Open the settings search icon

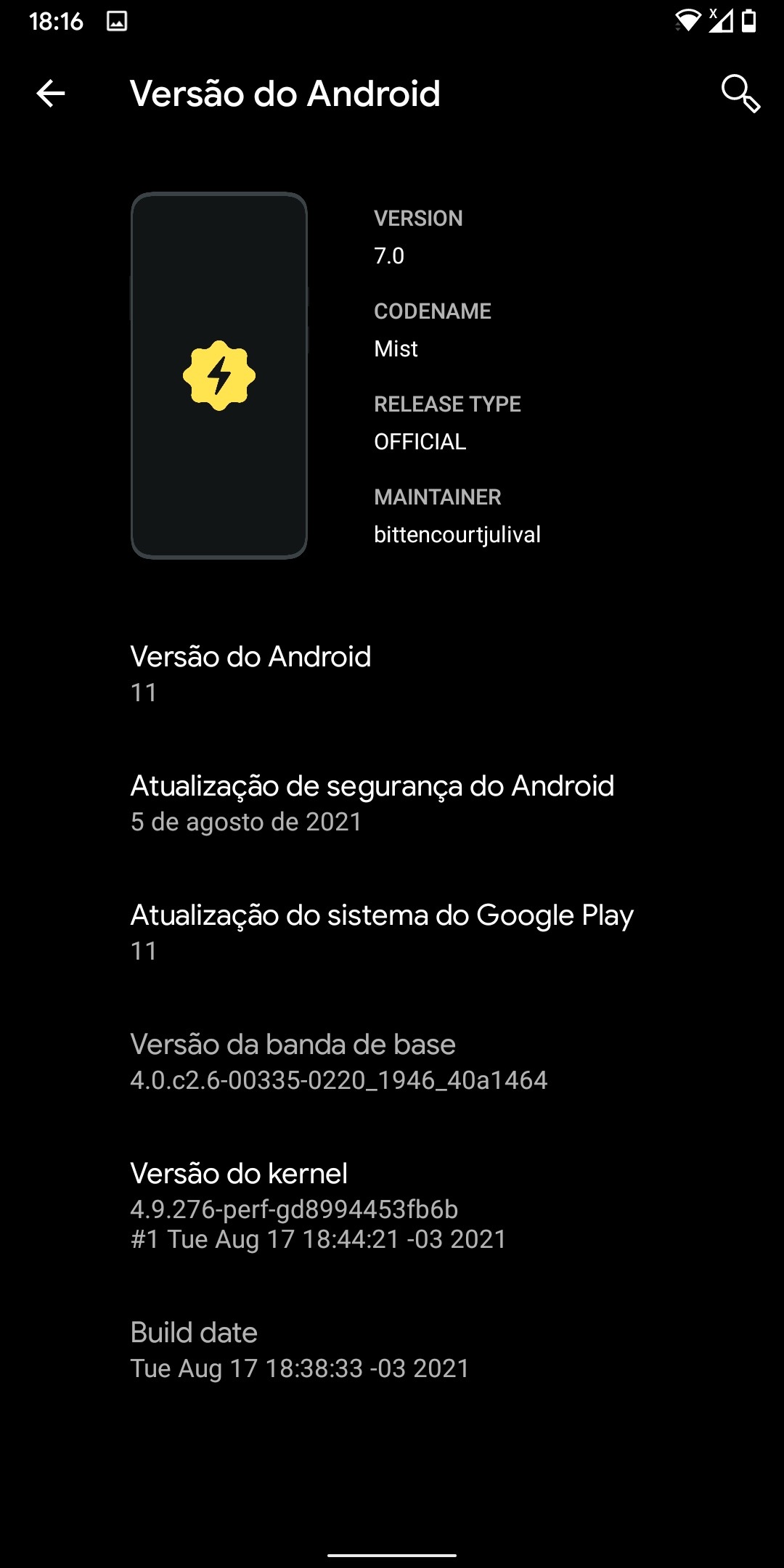740,94
